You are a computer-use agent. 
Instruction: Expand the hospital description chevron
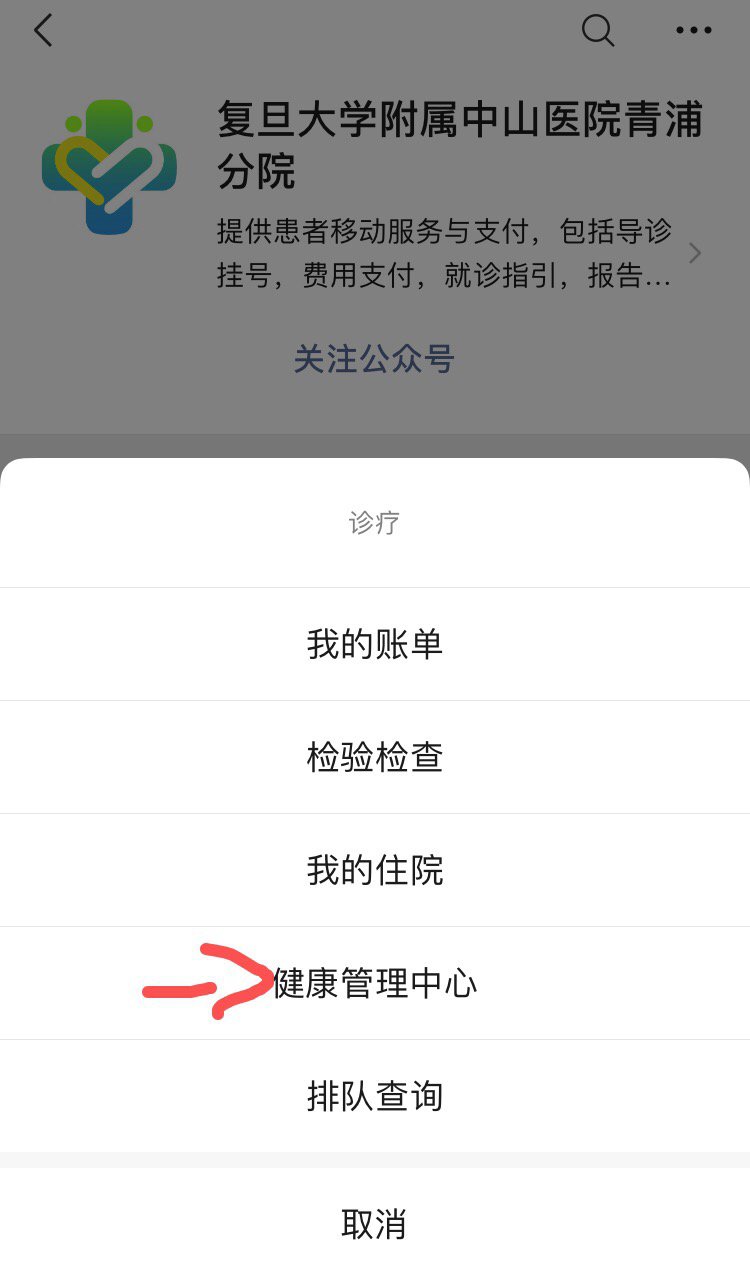[695, 254]
